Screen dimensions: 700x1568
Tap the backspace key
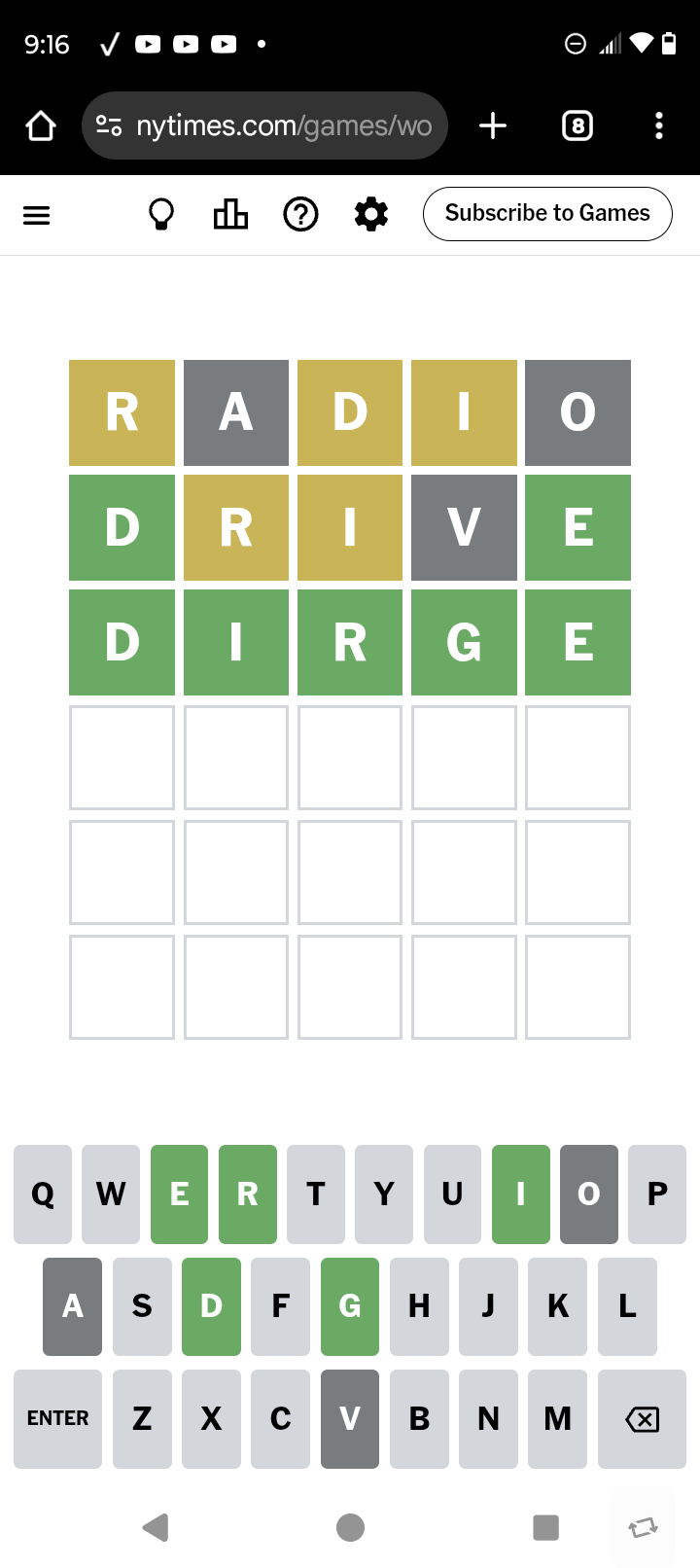tap(642, 1418)
